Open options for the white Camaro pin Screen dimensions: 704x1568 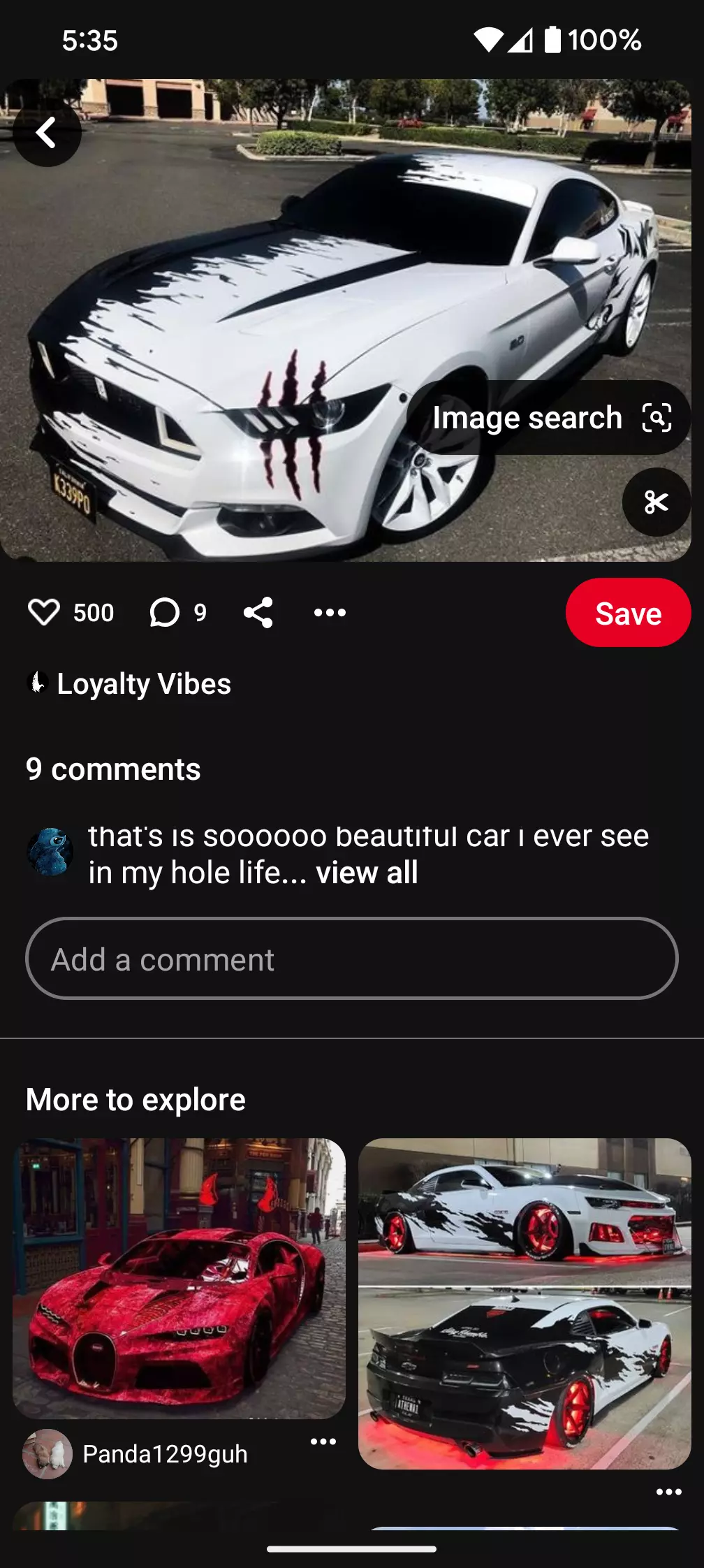click(x=668, y=1492)
